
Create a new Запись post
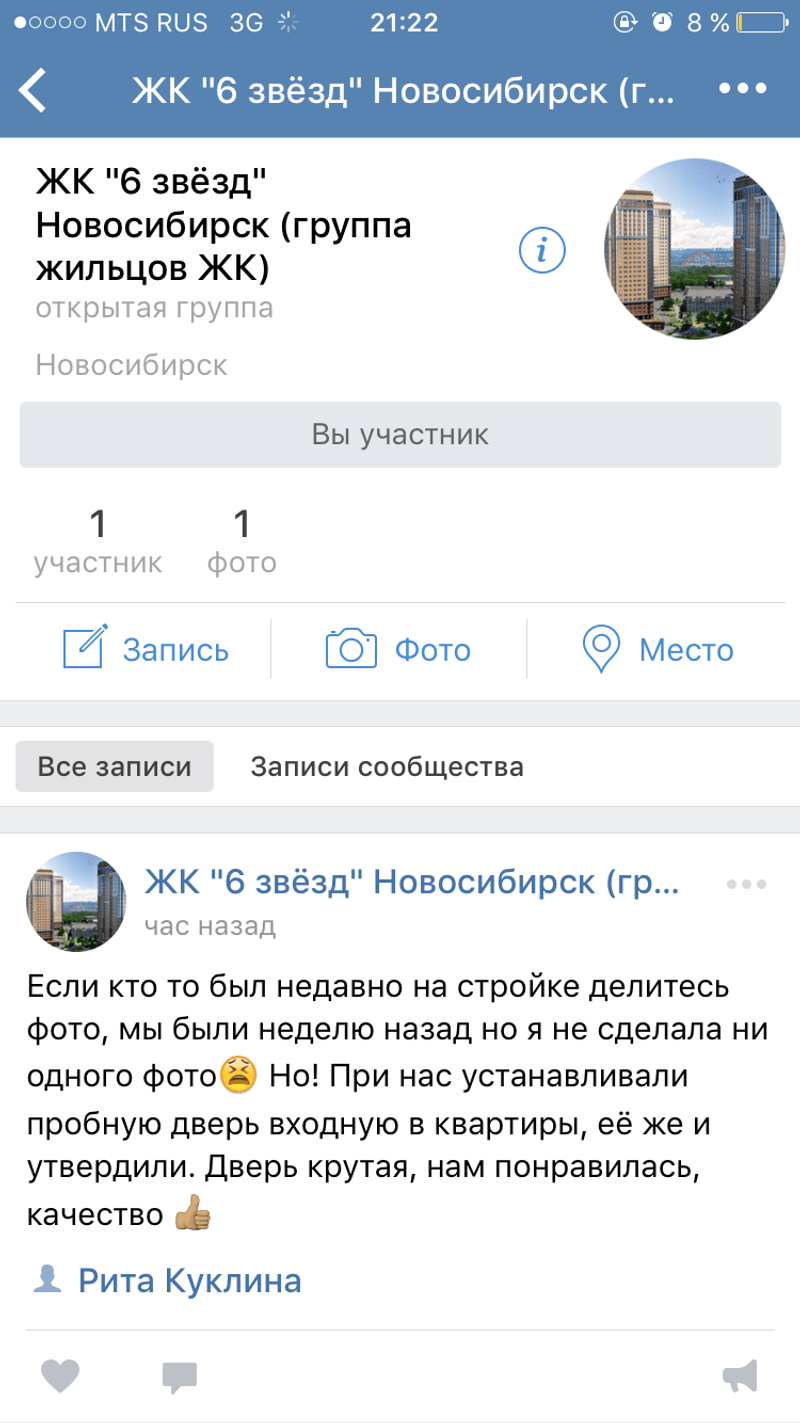146,650
